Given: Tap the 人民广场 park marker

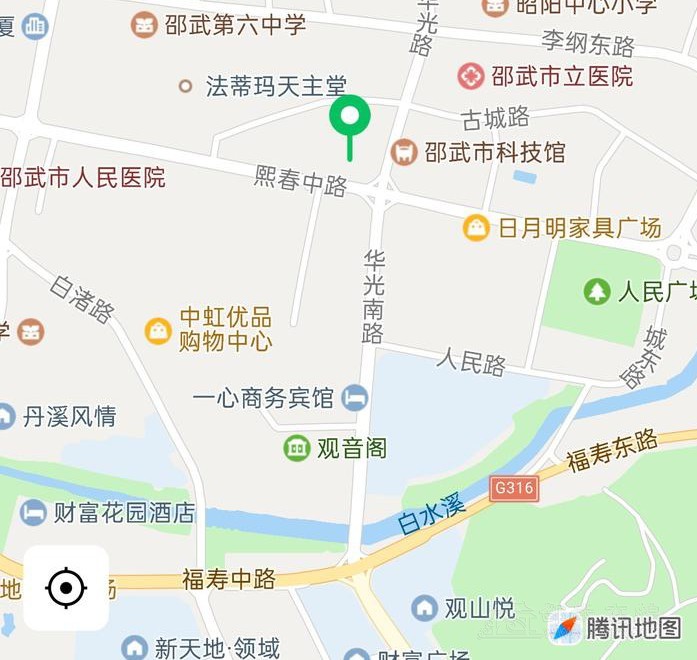Looking at the screenshot, I should click(597, 292).
